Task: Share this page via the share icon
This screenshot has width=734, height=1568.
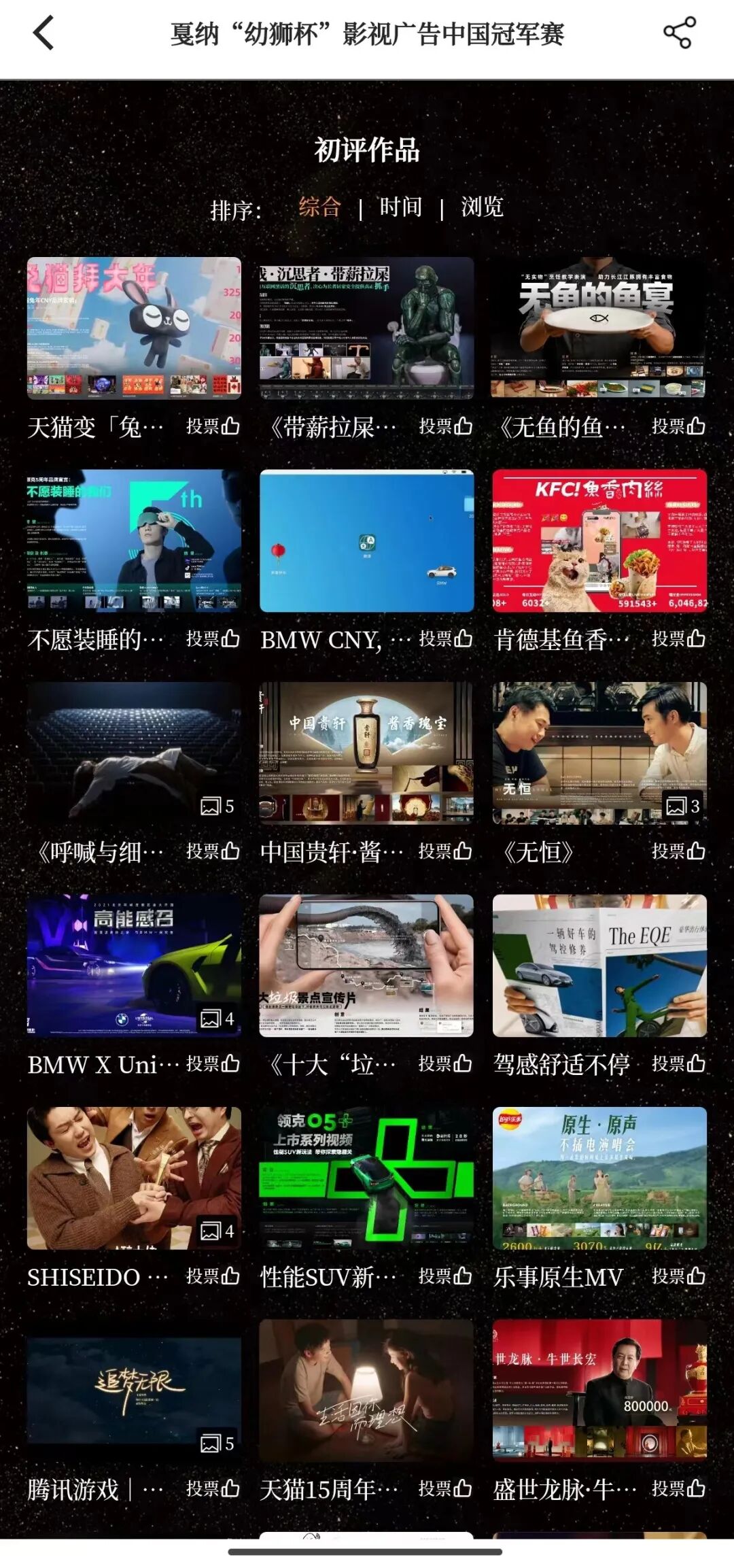Action: 679,33
